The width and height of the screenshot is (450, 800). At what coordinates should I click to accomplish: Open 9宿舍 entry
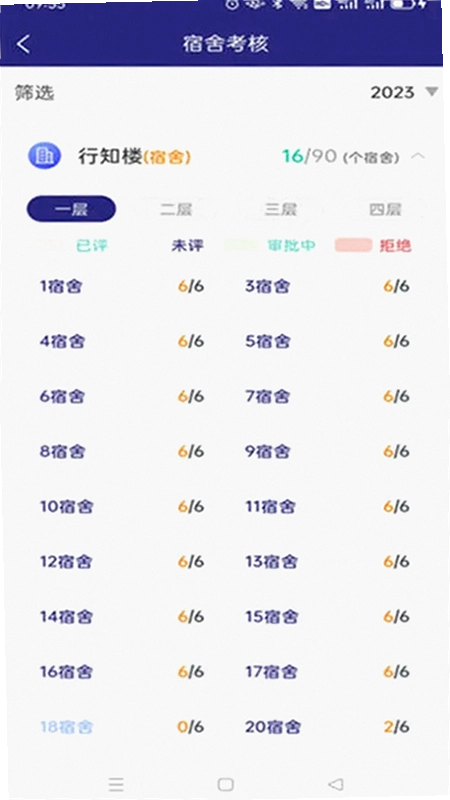pos(327,452)
